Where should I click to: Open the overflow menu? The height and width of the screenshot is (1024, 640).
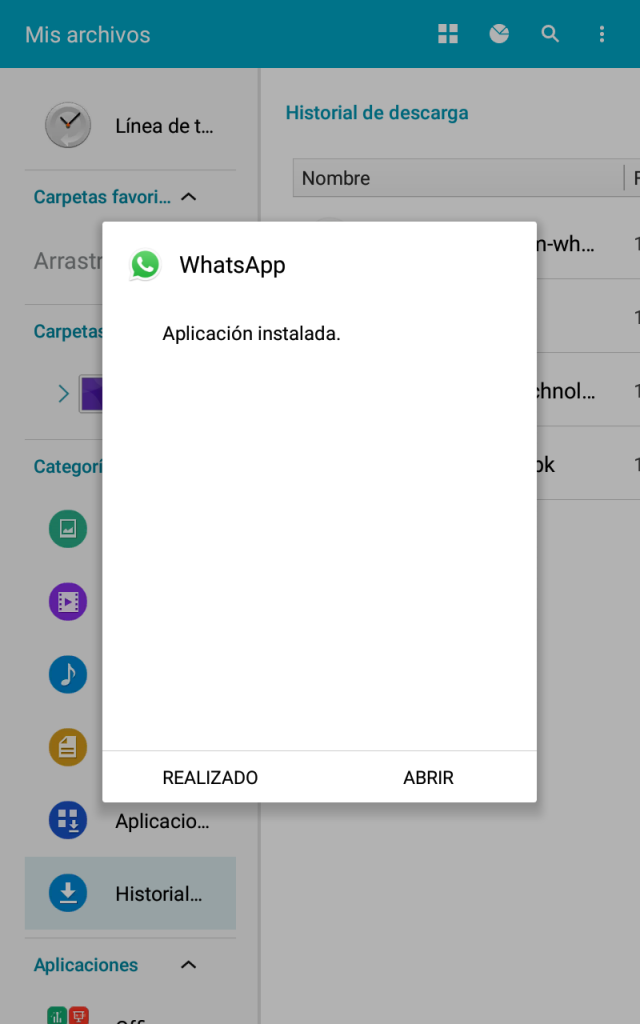(601, 34)
